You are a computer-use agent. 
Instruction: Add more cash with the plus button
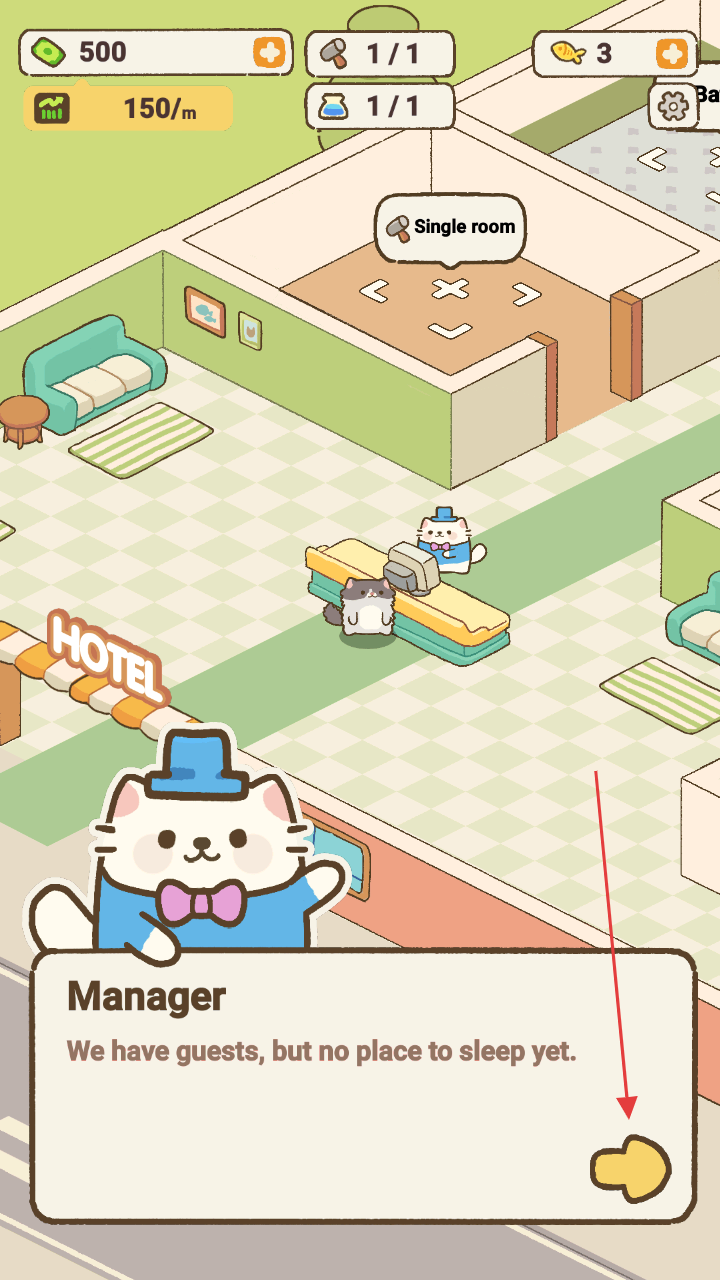pos(269,52)
